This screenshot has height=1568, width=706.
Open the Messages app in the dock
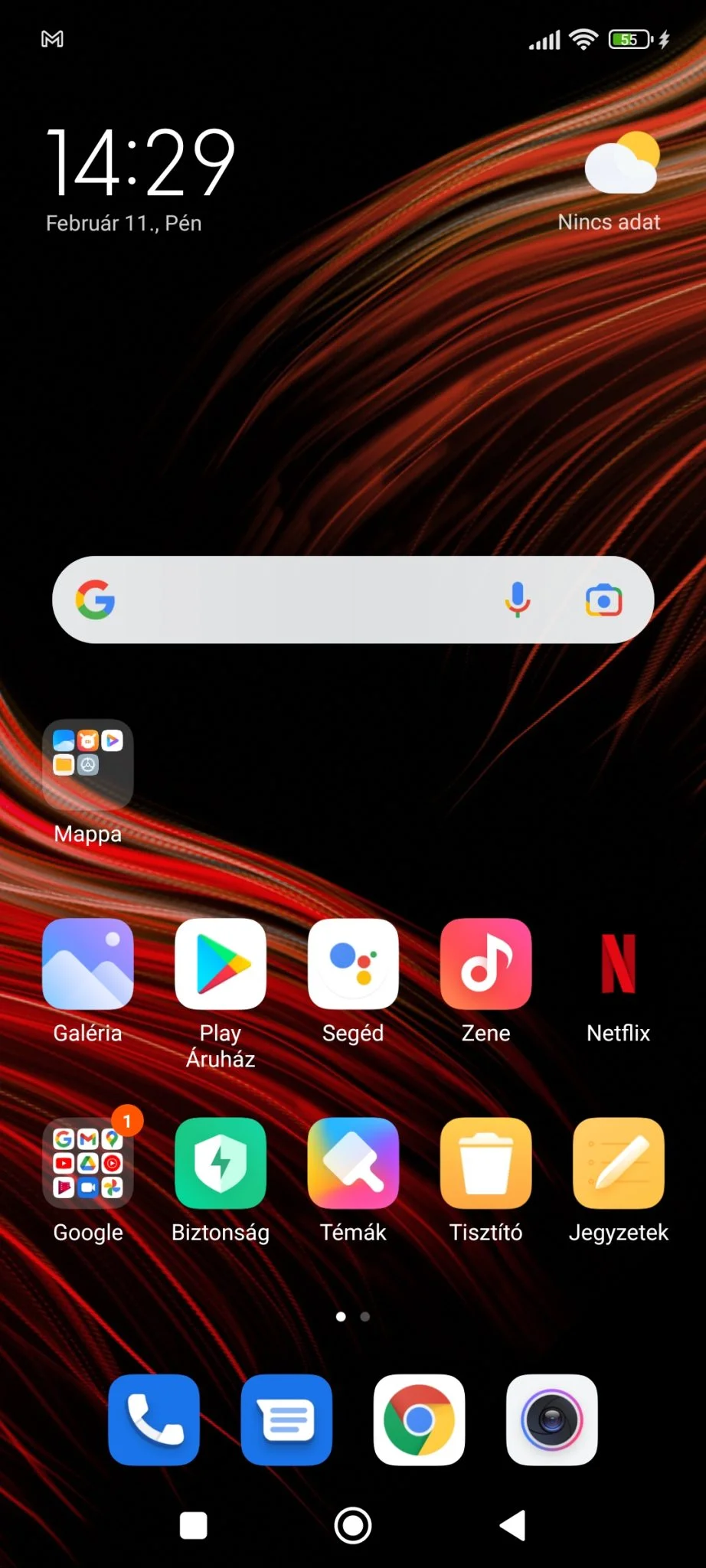(x=286, y=1419)
